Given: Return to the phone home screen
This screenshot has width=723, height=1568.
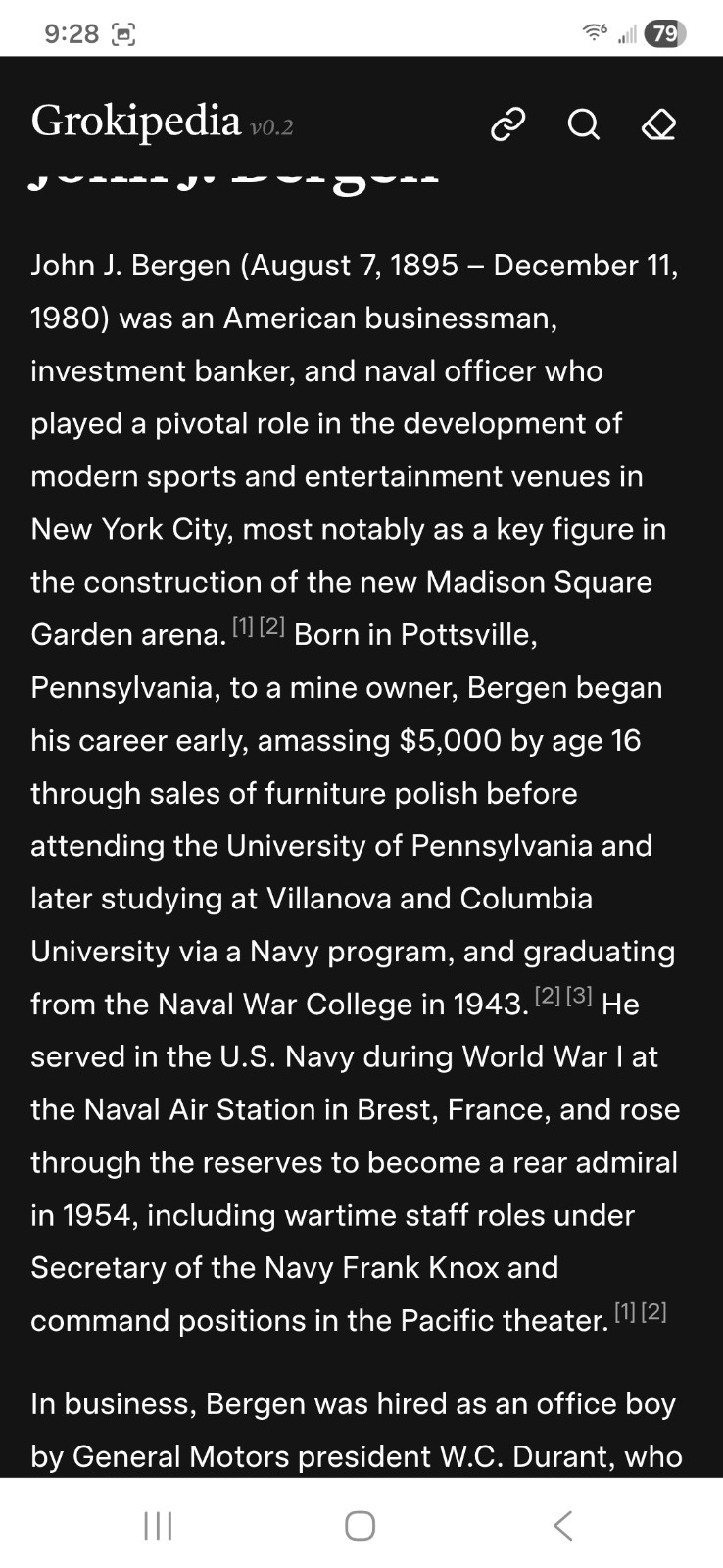Looking at the screenshot, I should point(360,1525).
